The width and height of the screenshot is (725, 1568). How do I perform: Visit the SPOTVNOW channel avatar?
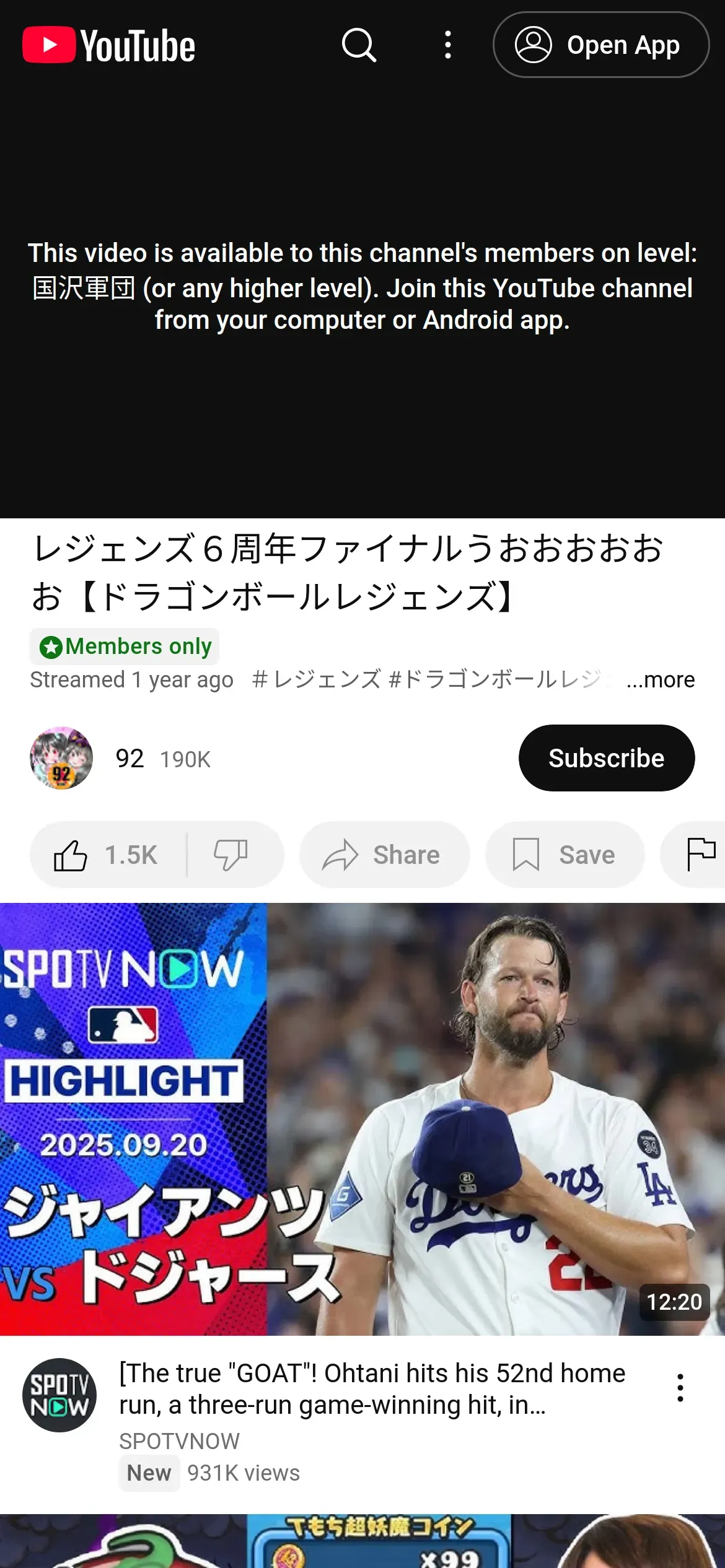59,1395
